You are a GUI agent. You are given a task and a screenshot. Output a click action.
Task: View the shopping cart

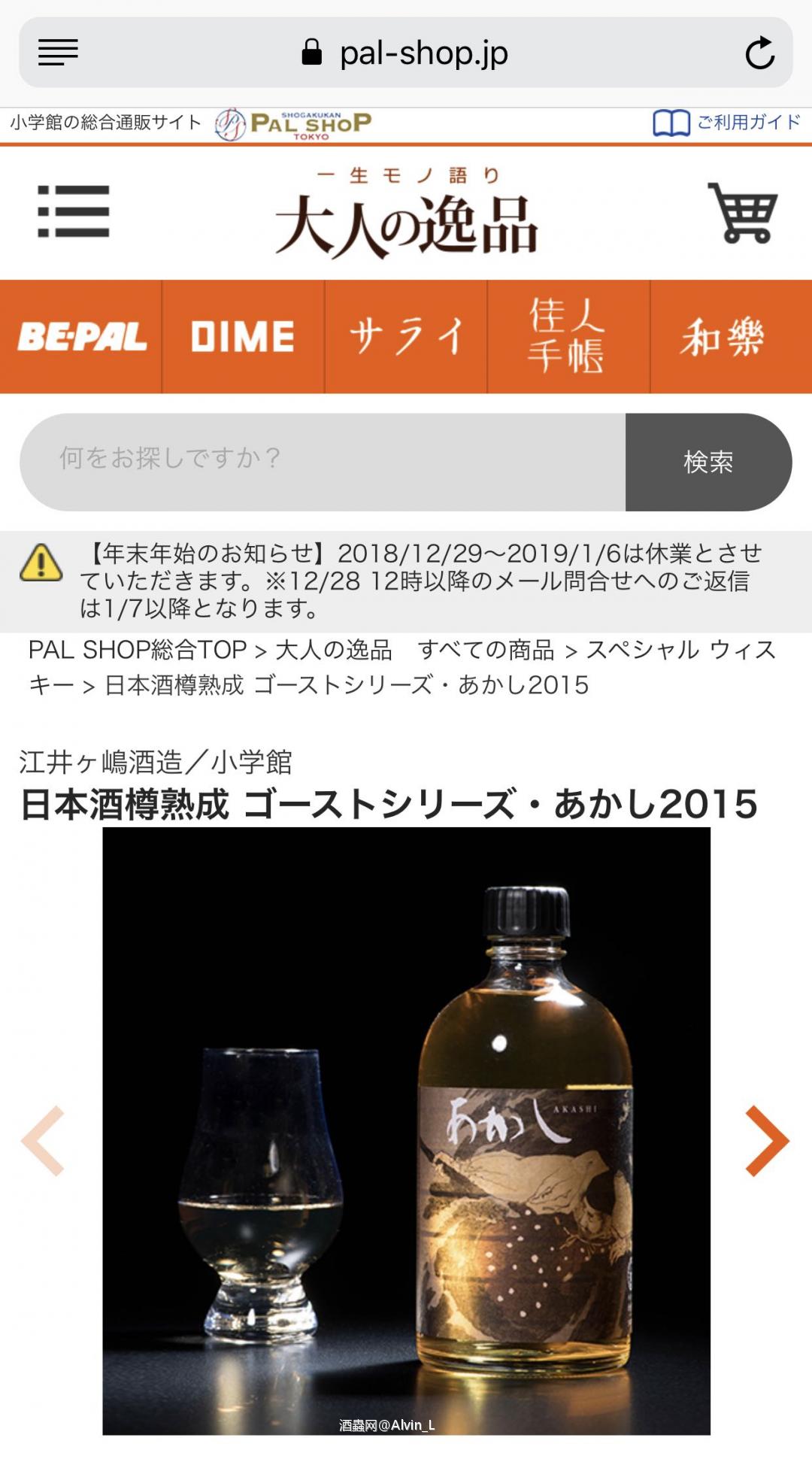click(x=743, y=213)
